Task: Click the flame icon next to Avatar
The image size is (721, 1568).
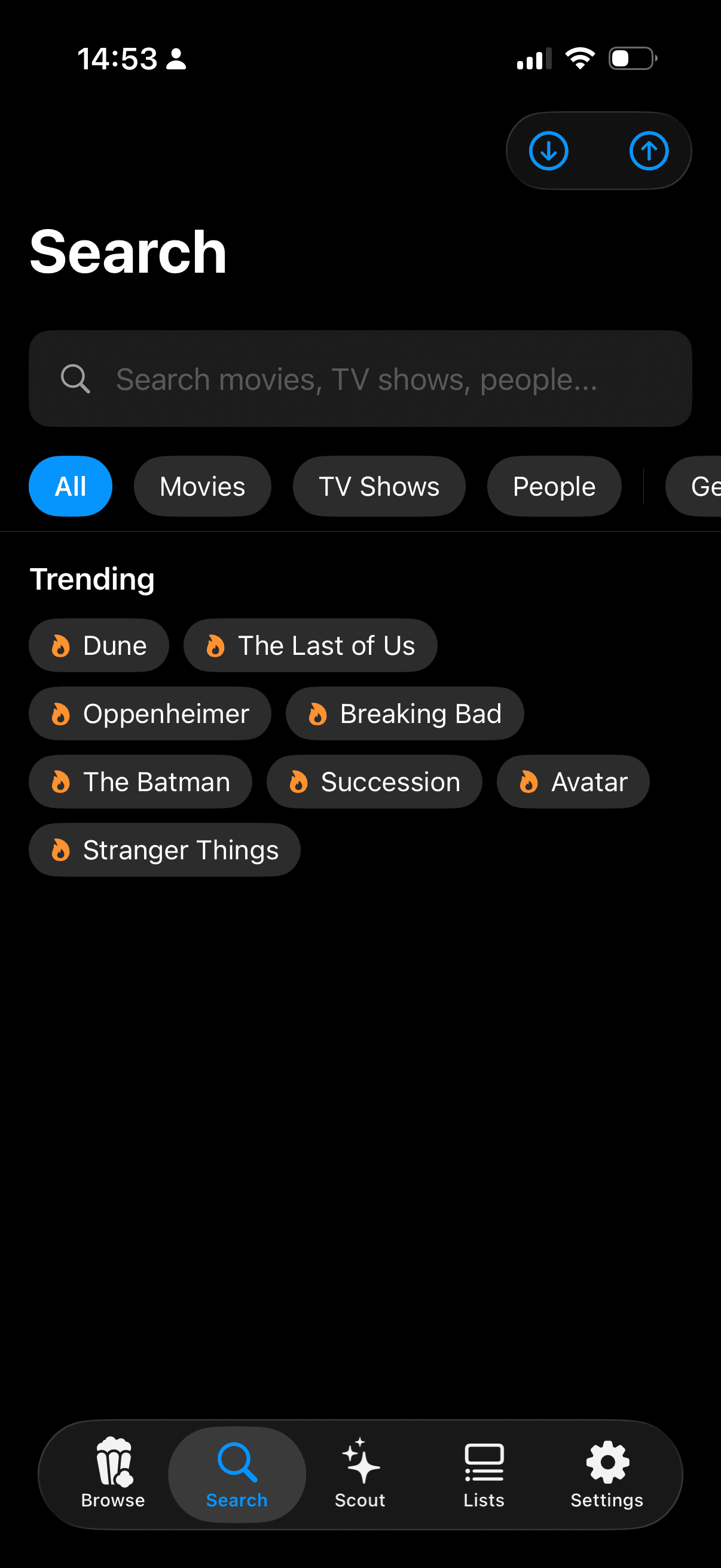Action: tap(528, 782)
